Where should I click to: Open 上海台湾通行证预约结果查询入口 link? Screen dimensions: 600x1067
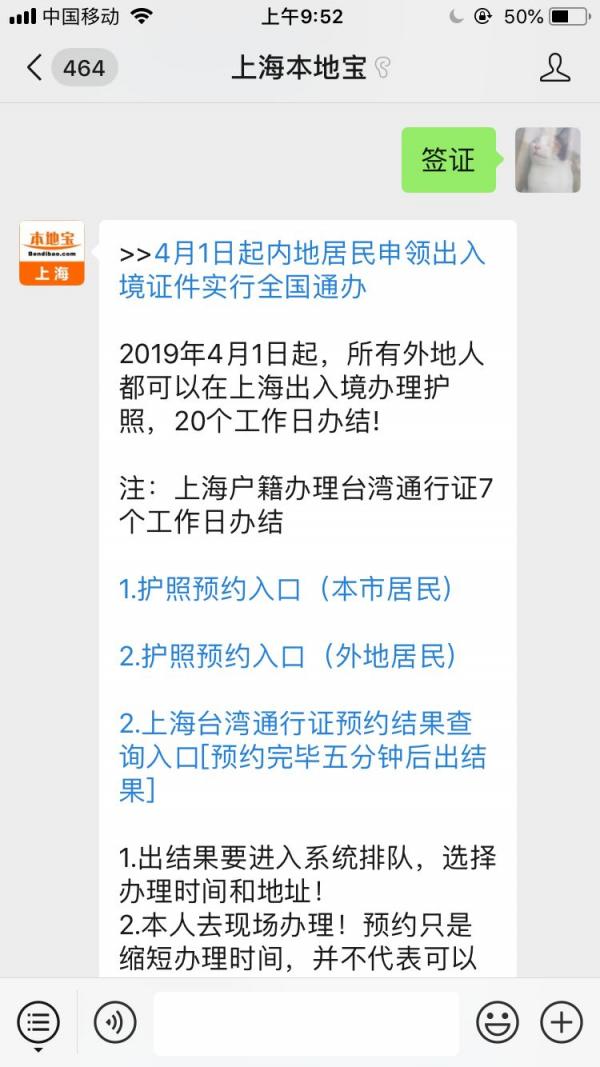[302, 756]
